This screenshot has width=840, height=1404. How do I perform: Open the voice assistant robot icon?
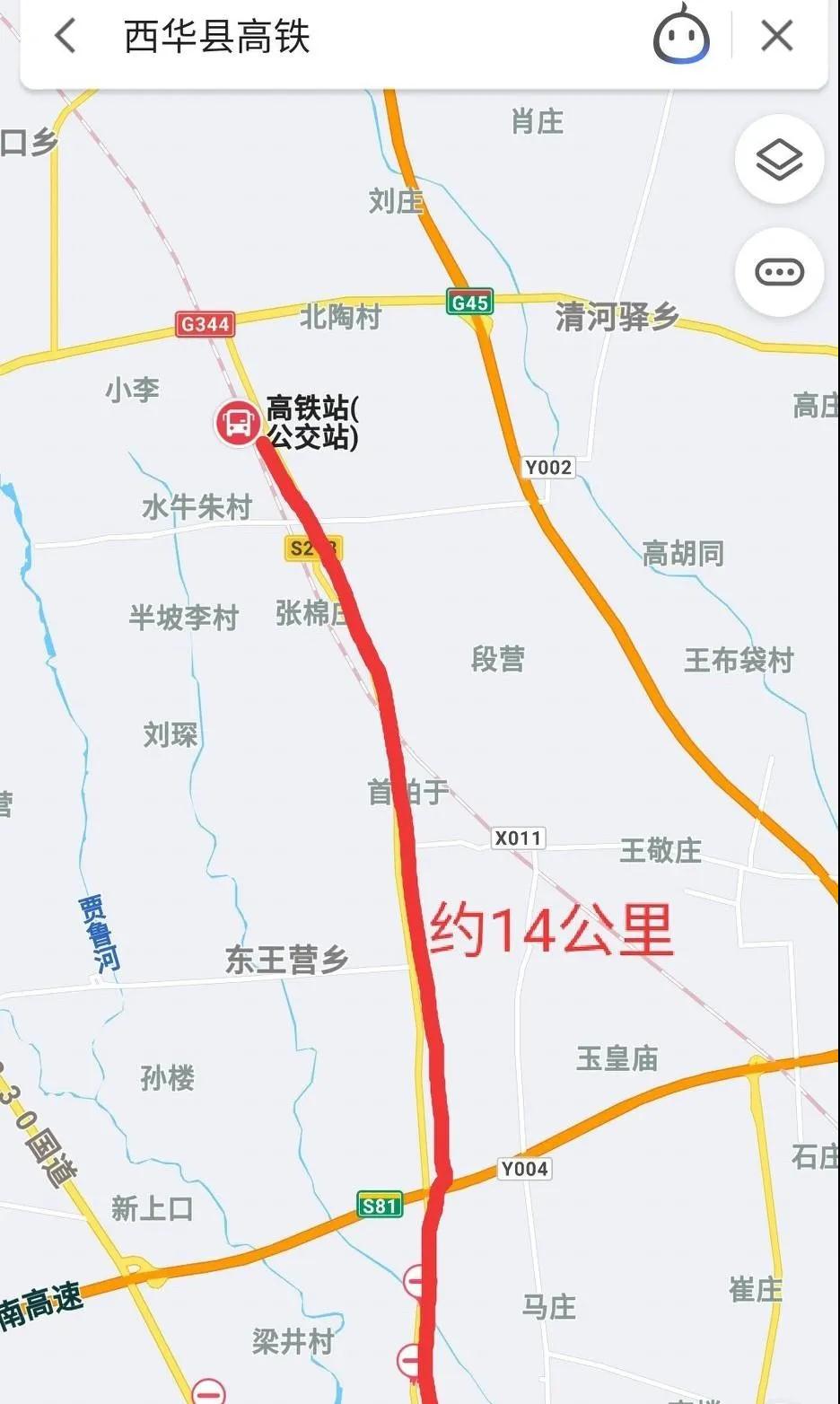click(681, 36)
